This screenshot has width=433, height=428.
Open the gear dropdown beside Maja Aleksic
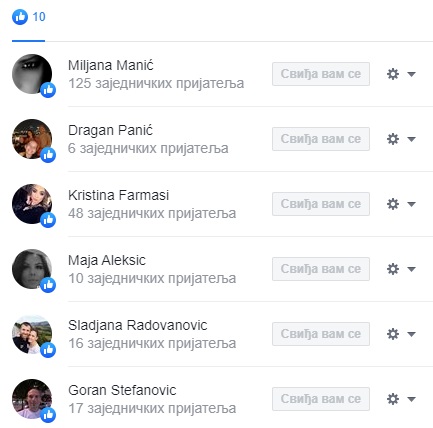pyautogui.click(x=401, y=269)
